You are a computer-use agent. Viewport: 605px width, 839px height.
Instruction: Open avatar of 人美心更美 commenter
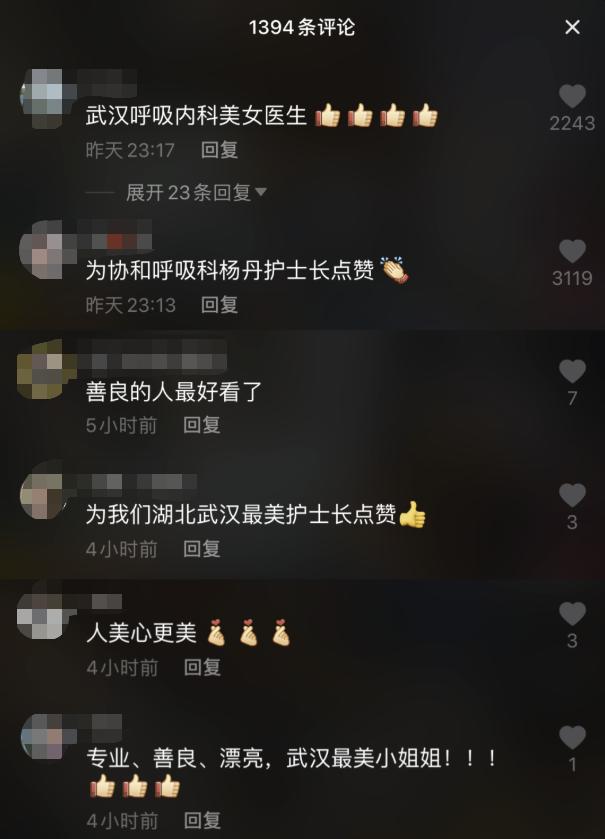(x=41, y=616)
